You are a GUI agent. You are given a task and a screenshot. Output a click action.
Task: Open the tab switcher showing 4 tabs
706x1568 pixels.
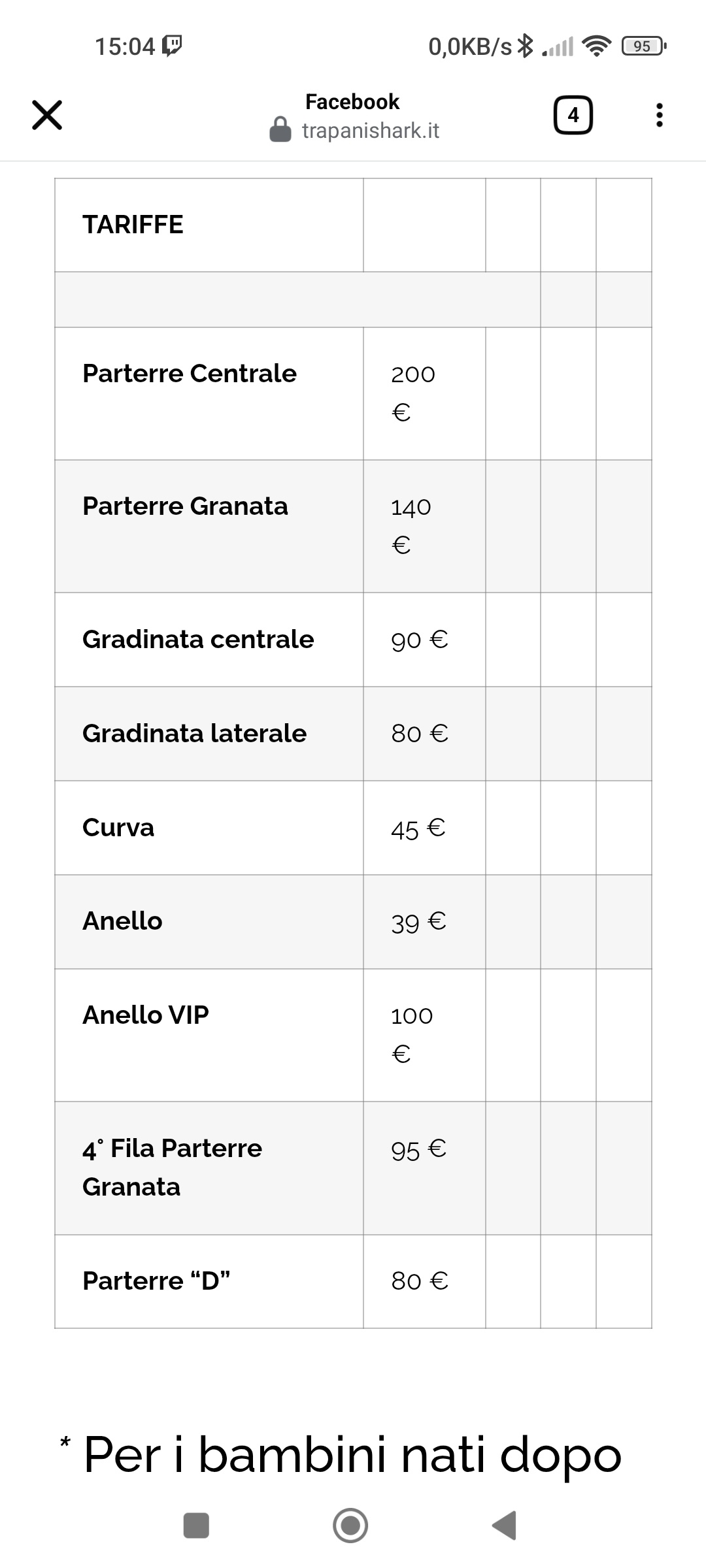[573, 115]
